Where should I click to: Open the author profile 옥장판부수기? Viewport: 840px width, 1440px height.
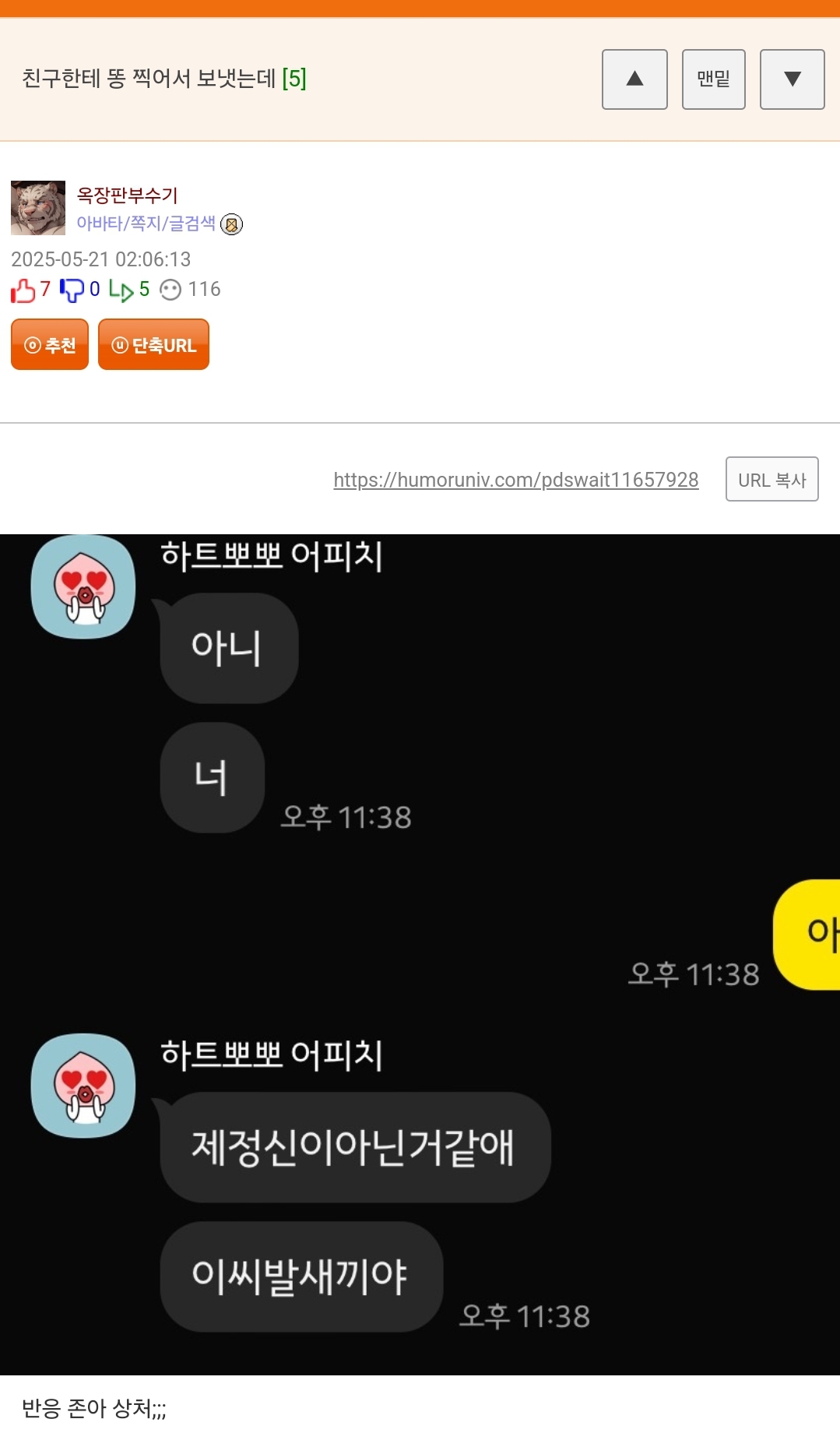127,195
